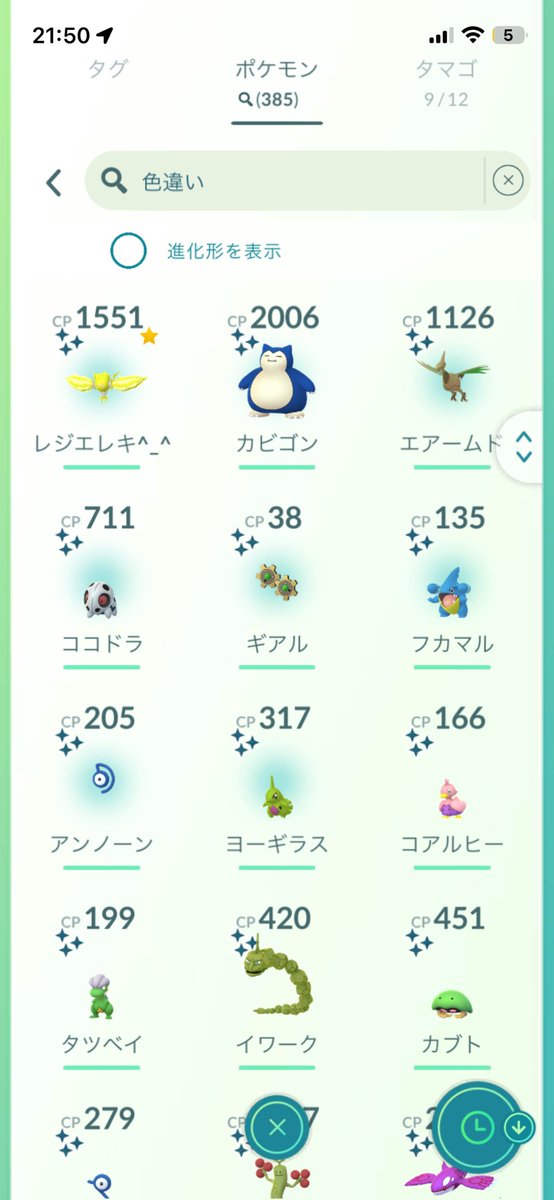The image size is (554, 1200).
Task: Edit the 色違い search field
Action: (290, 181)
